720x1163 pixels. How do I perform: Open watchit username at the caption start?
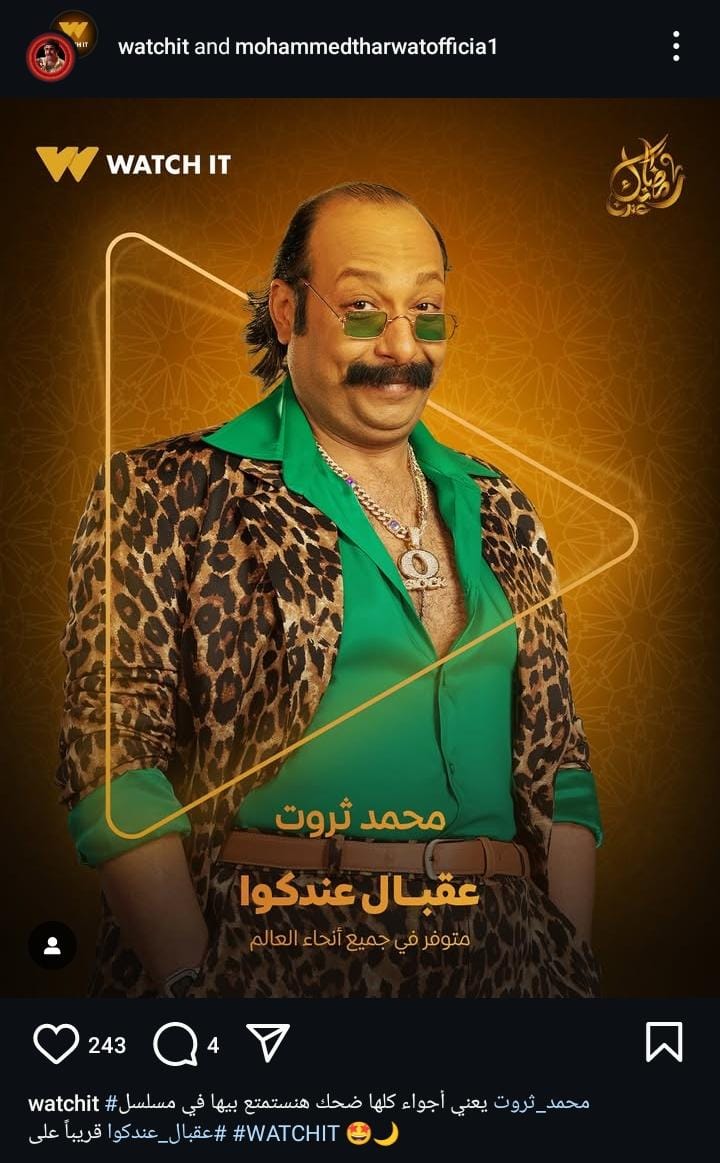point(62,1104)
